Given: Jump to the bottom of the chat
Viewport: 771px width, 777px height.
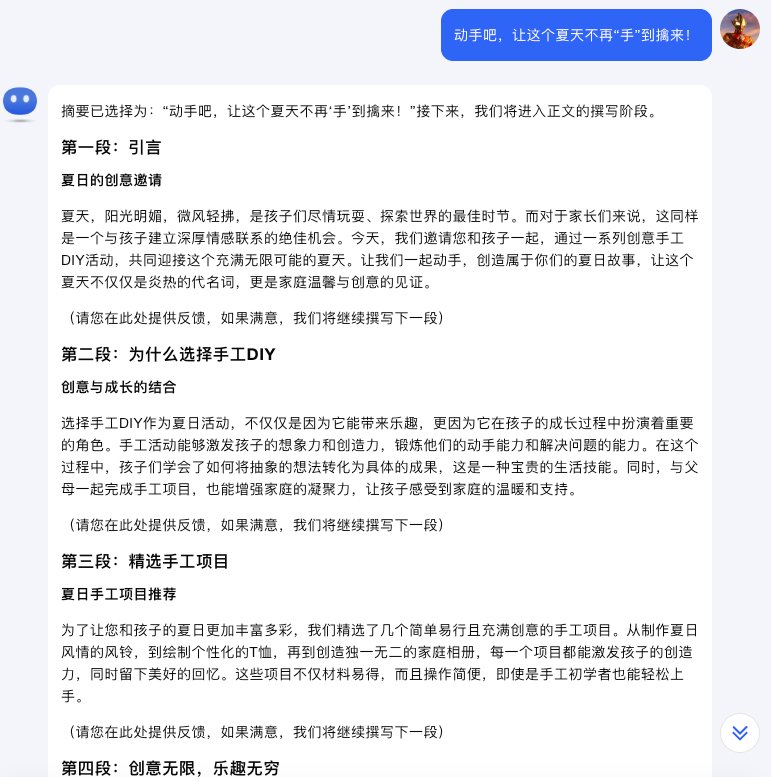Looking at the screenshot, I should [740, 732].
